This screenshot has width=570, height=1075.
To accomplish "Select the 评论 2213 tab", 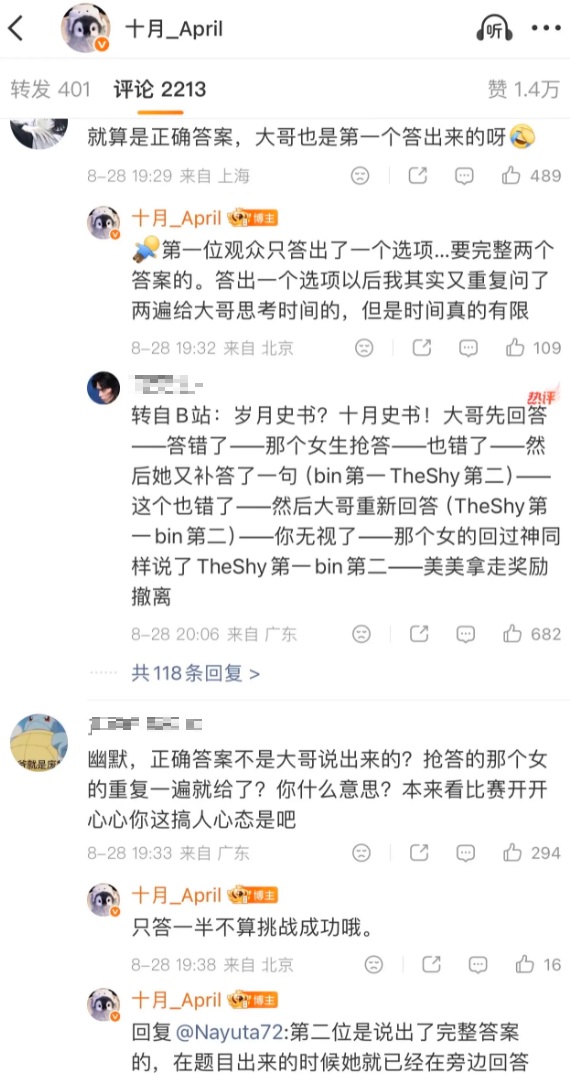I will [160, 89].
